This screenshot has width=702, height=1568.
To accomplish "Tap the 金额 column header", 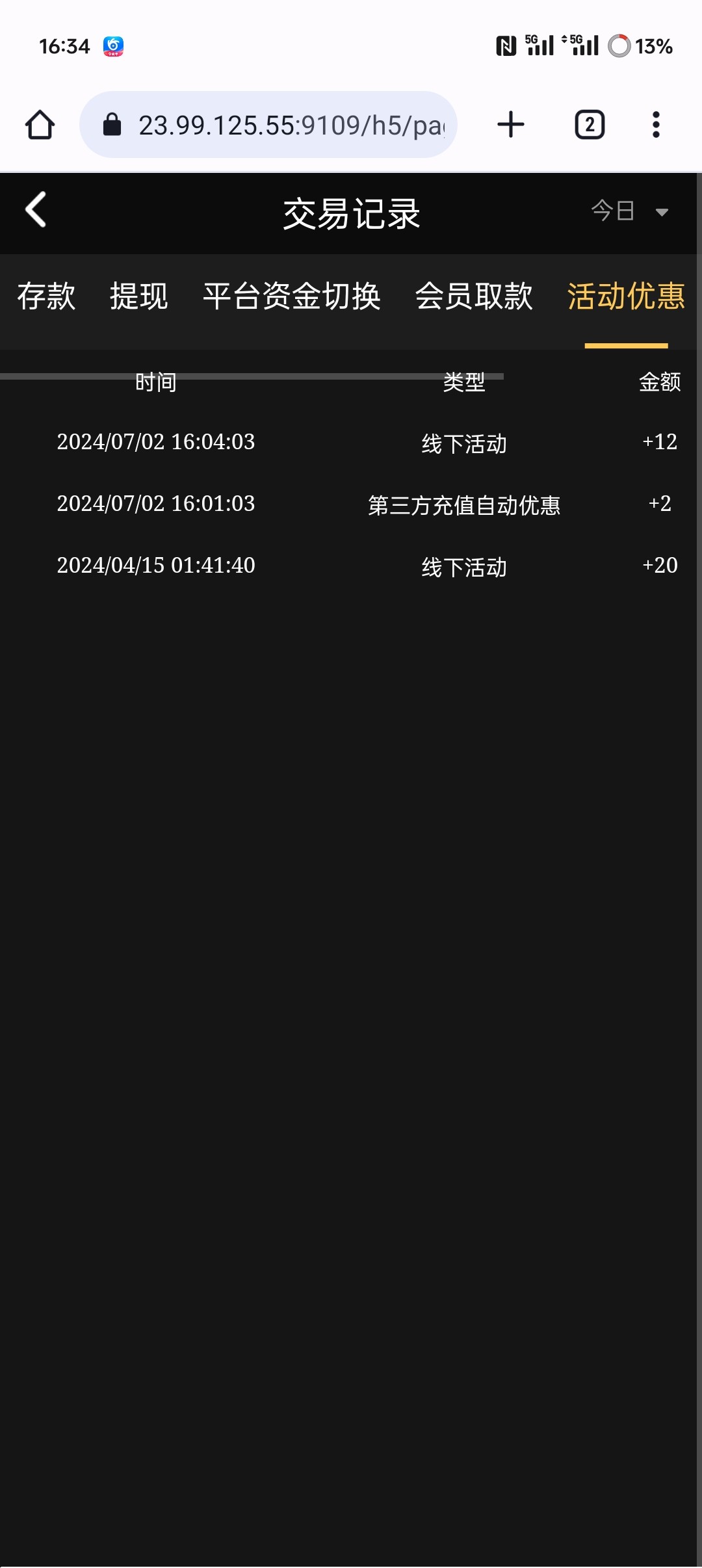I will (659, 384).
